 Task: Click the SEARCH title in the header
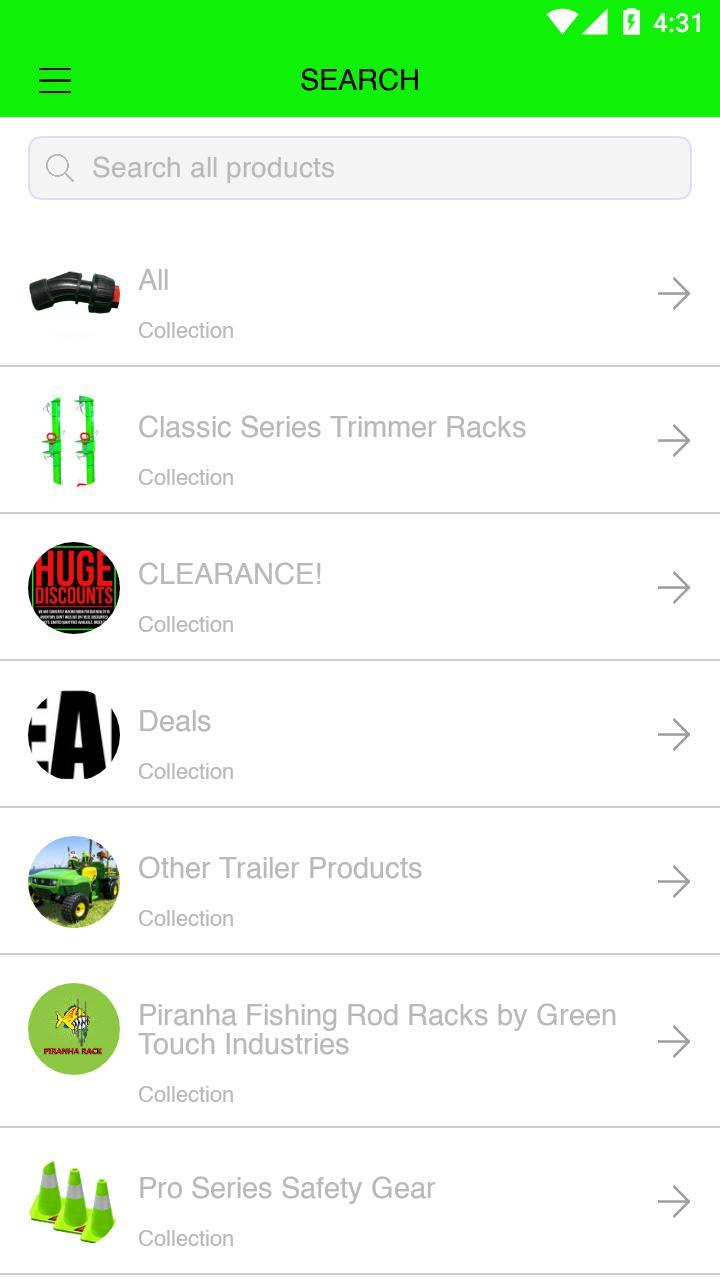[360, 80]
